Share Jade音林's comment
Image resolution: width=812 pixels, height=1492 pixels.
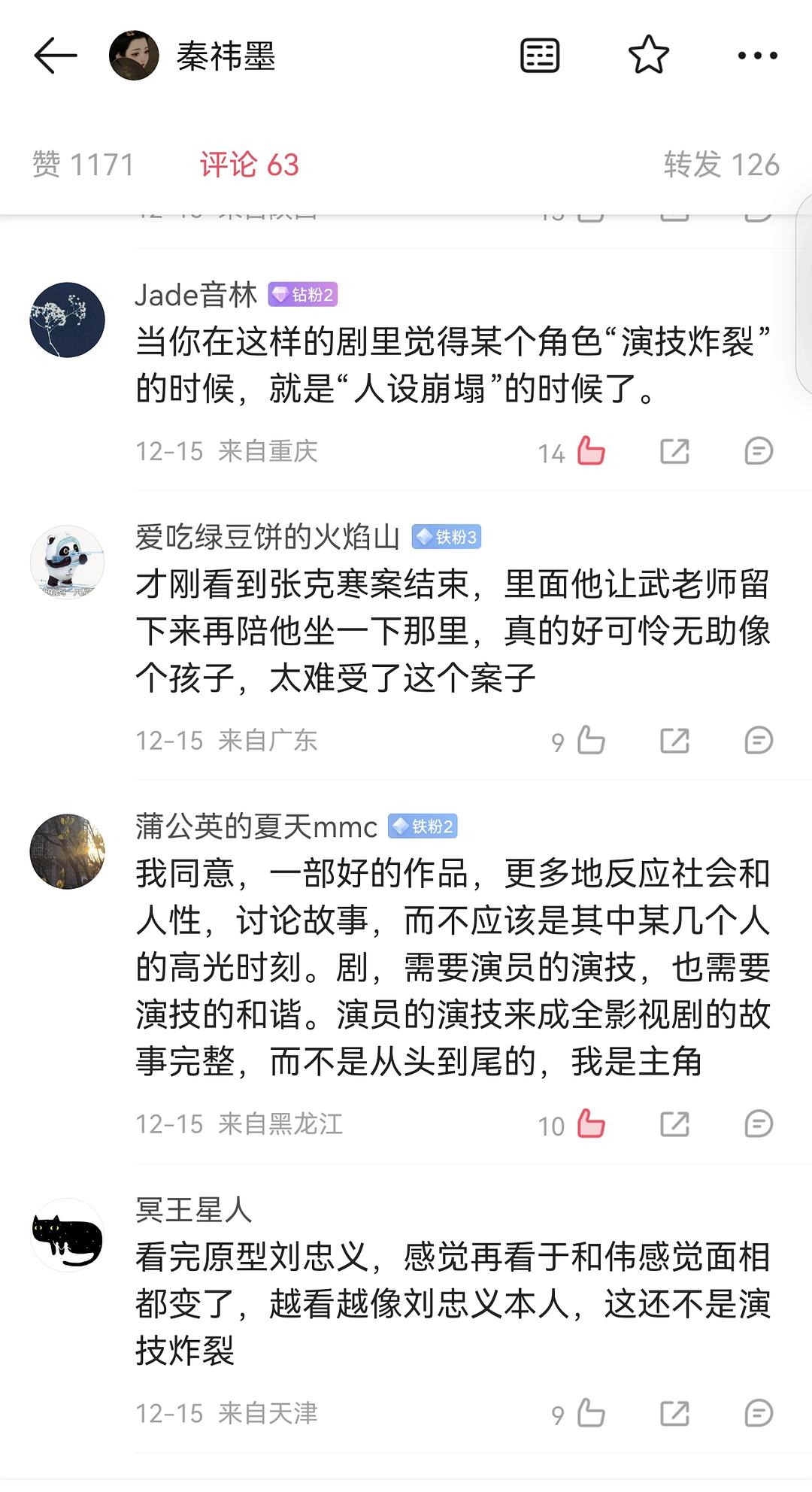[674, 451]
